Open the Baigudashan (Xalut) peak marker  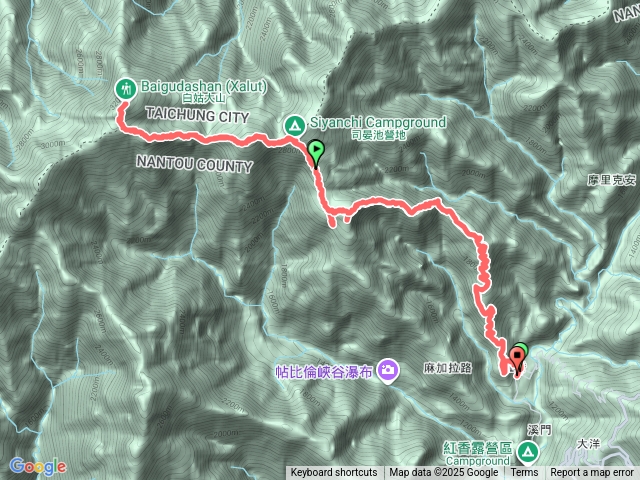[x=125, y=88]
